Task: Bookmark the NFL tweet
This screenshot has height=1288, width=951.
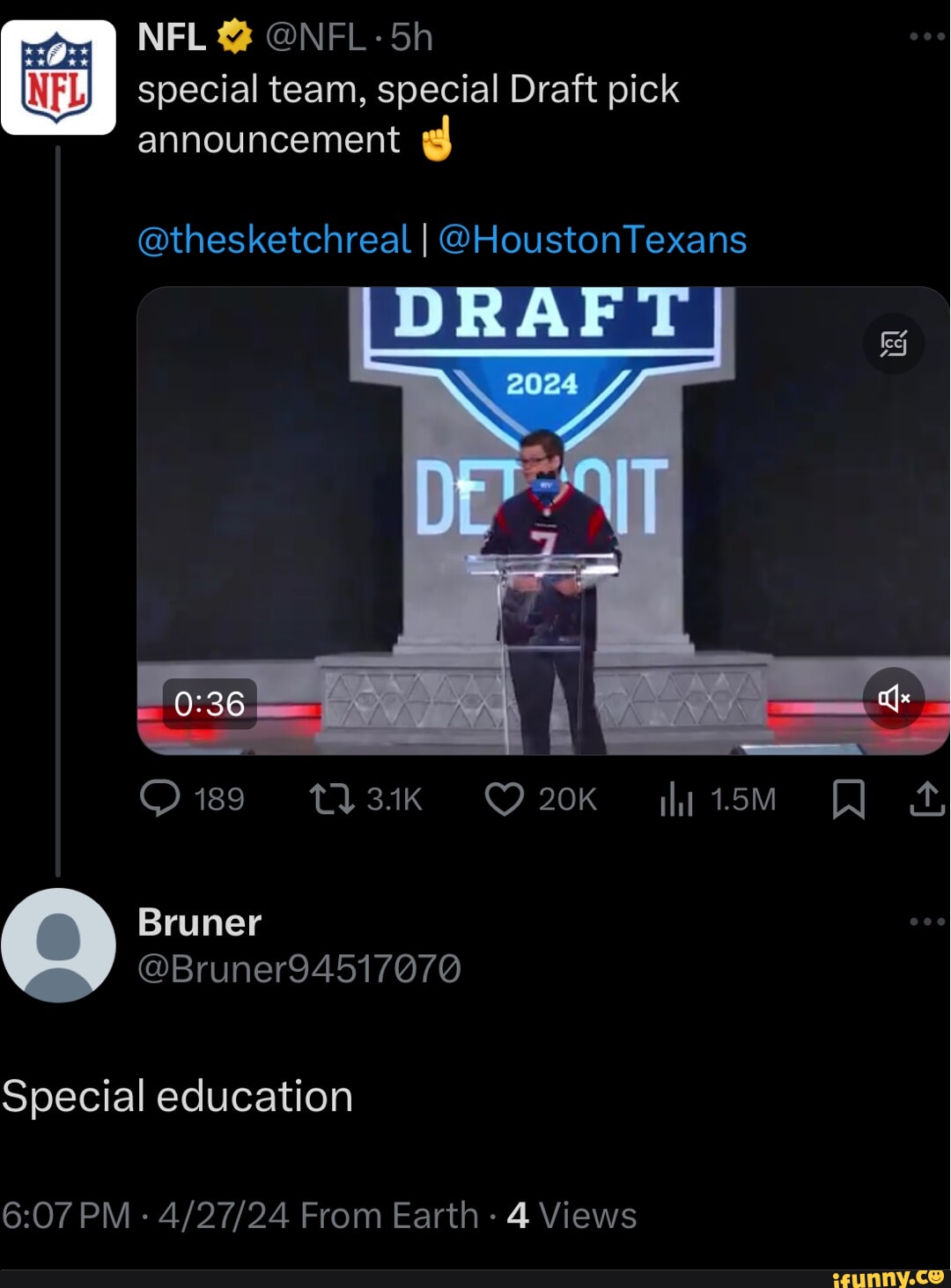Action: coord(849,799)
